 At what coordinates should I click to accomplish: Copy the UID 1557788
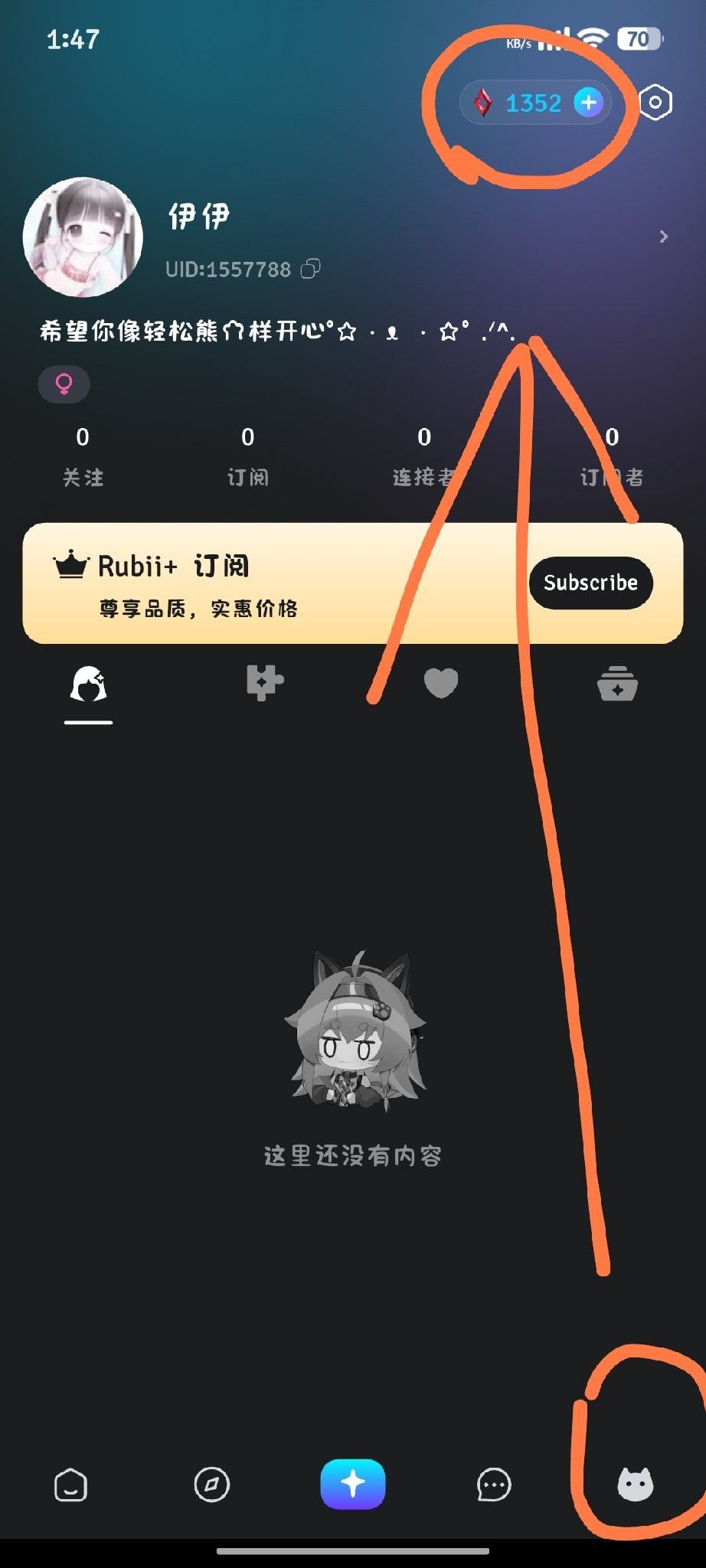310,269
